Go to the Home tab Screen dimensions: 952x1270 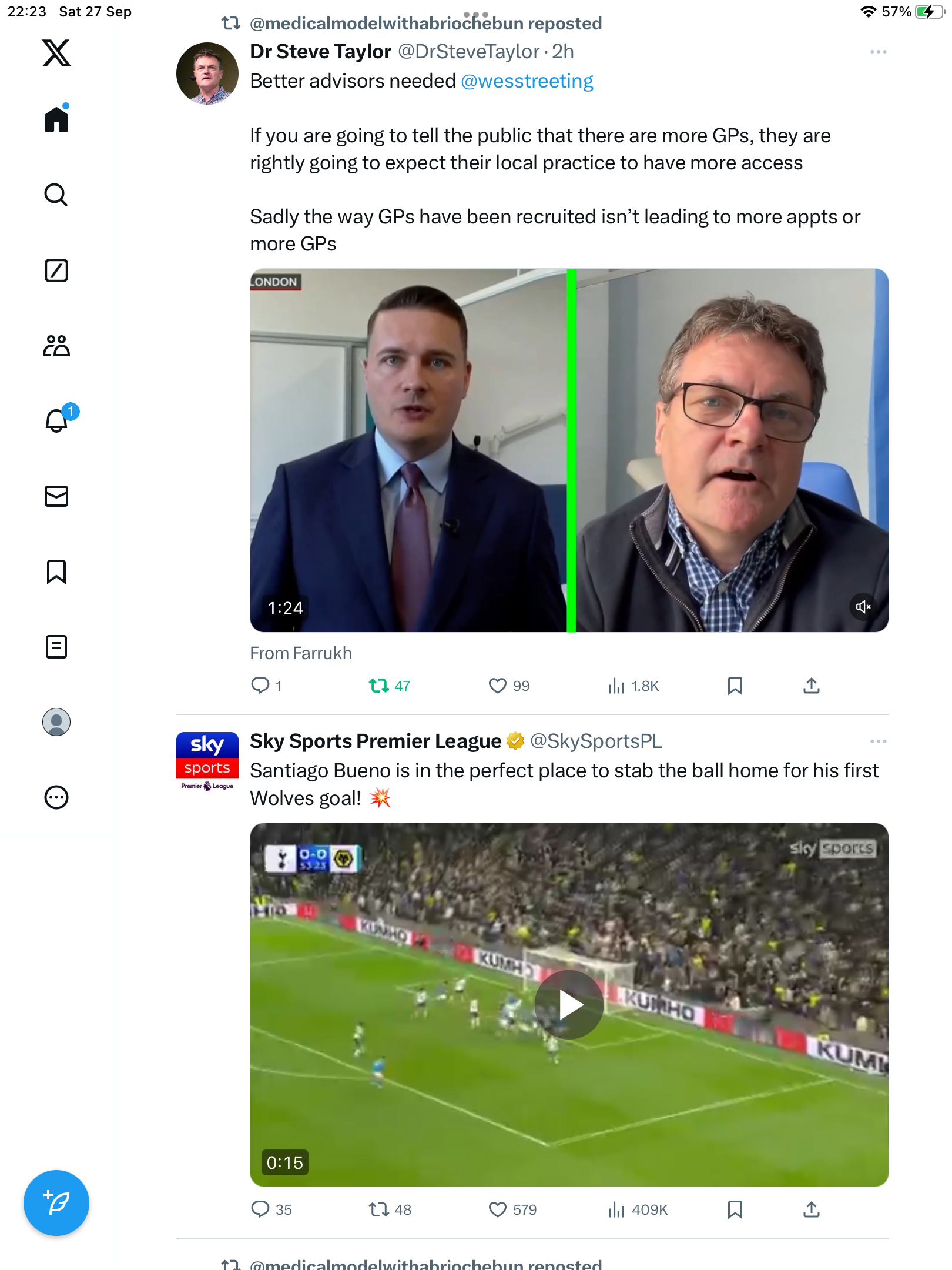coord(56,119)
